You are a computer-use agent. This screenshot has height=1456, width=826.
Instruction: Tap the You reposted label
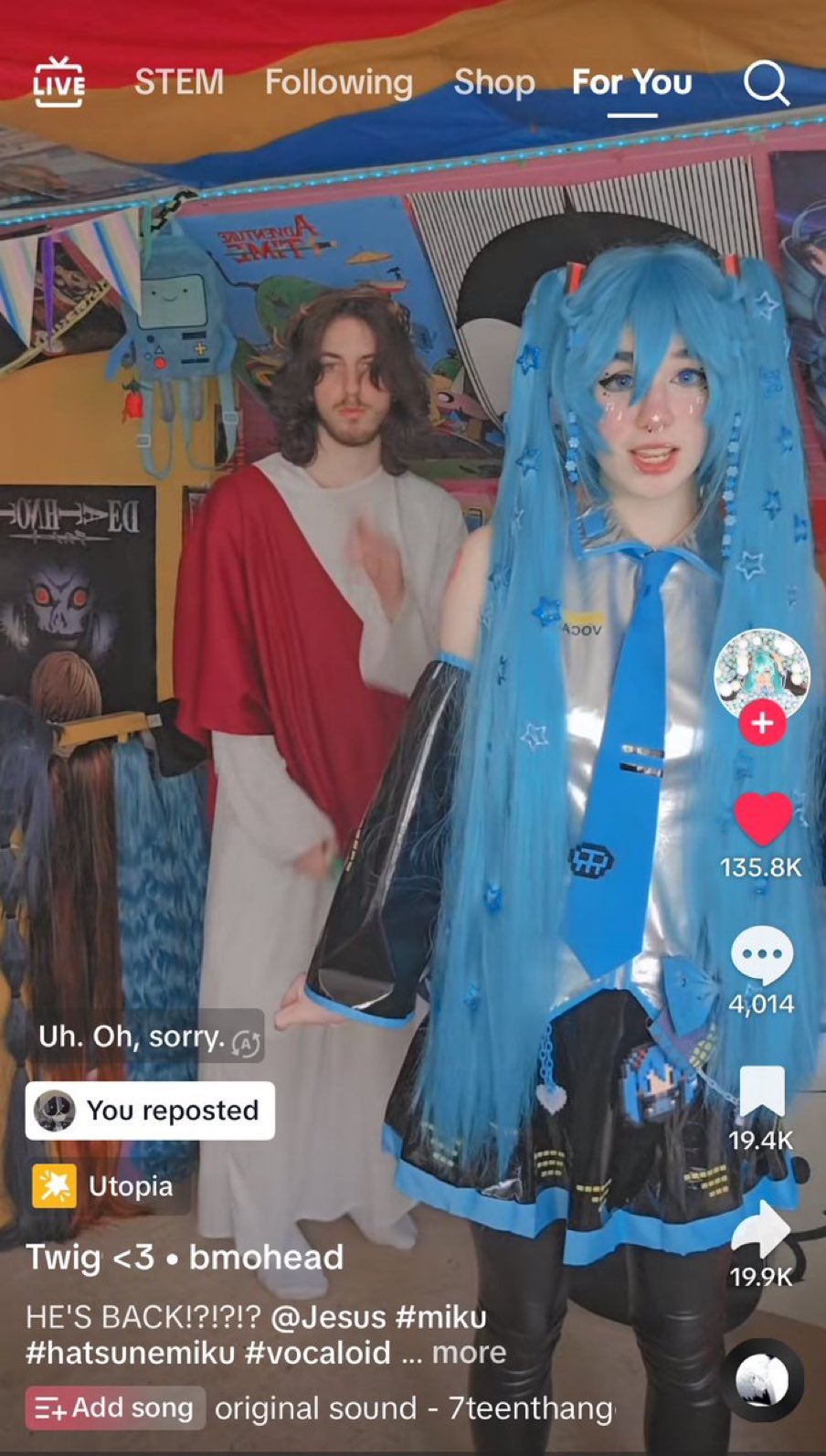pos(150,1111)
